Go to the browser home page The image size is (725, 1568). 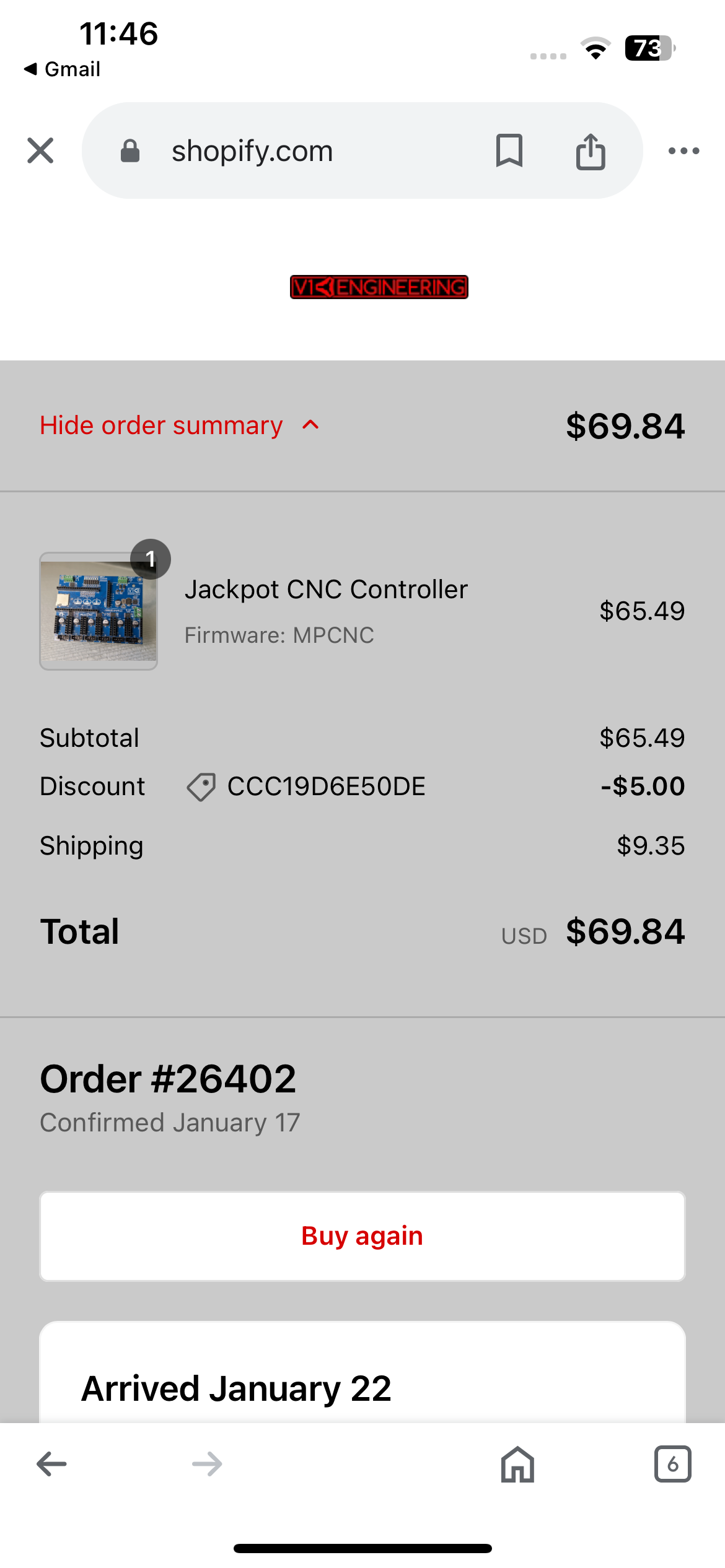point(517,1464)
